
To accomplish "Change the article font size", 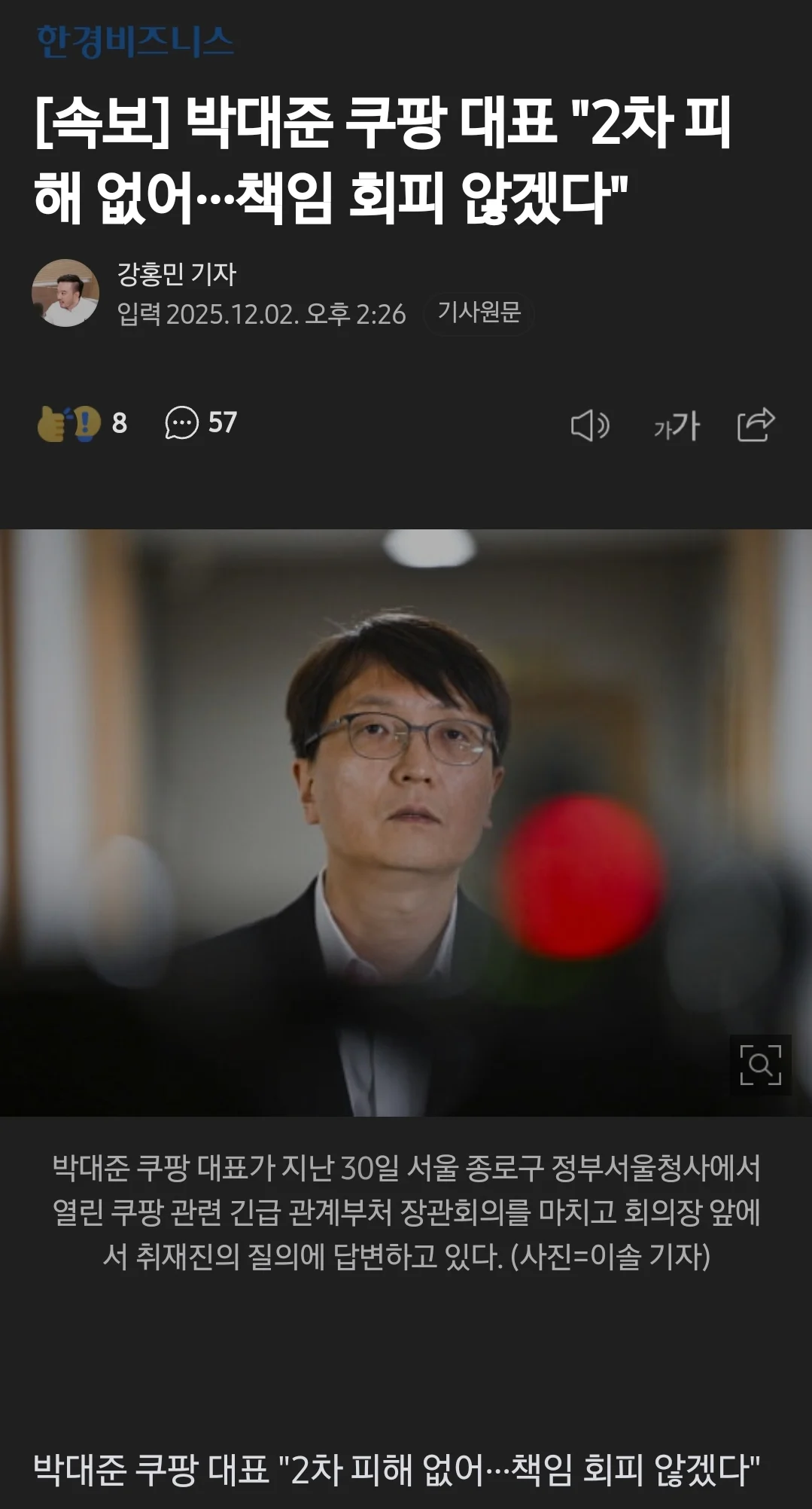I will click(x=677, y=426).
